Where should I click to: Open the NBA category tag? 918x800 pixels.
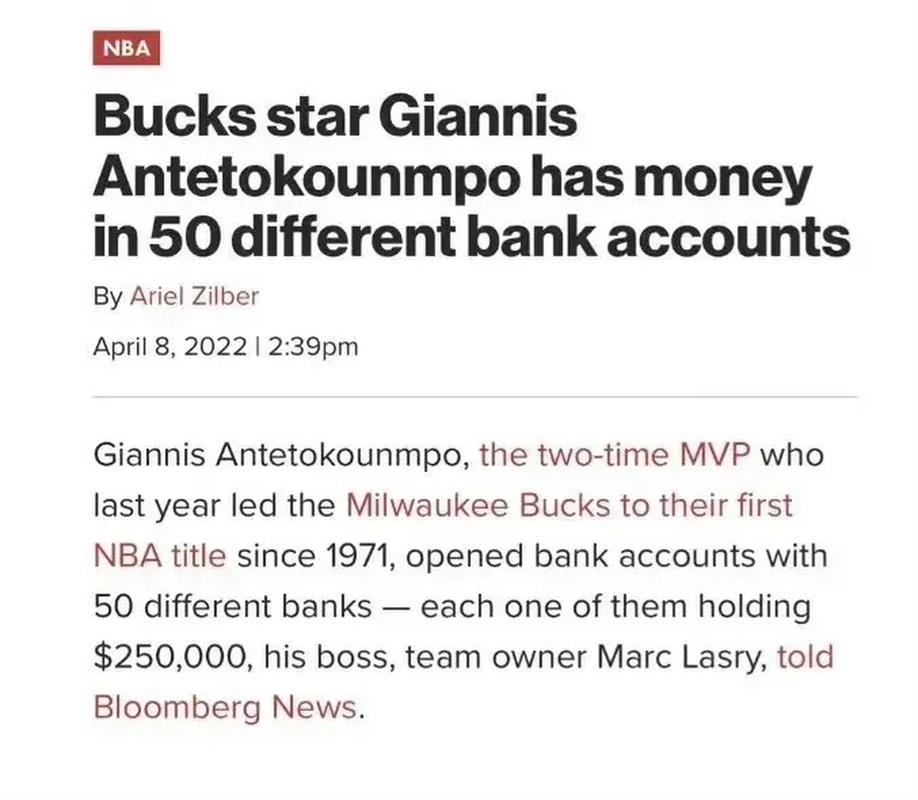coord(126,49)
